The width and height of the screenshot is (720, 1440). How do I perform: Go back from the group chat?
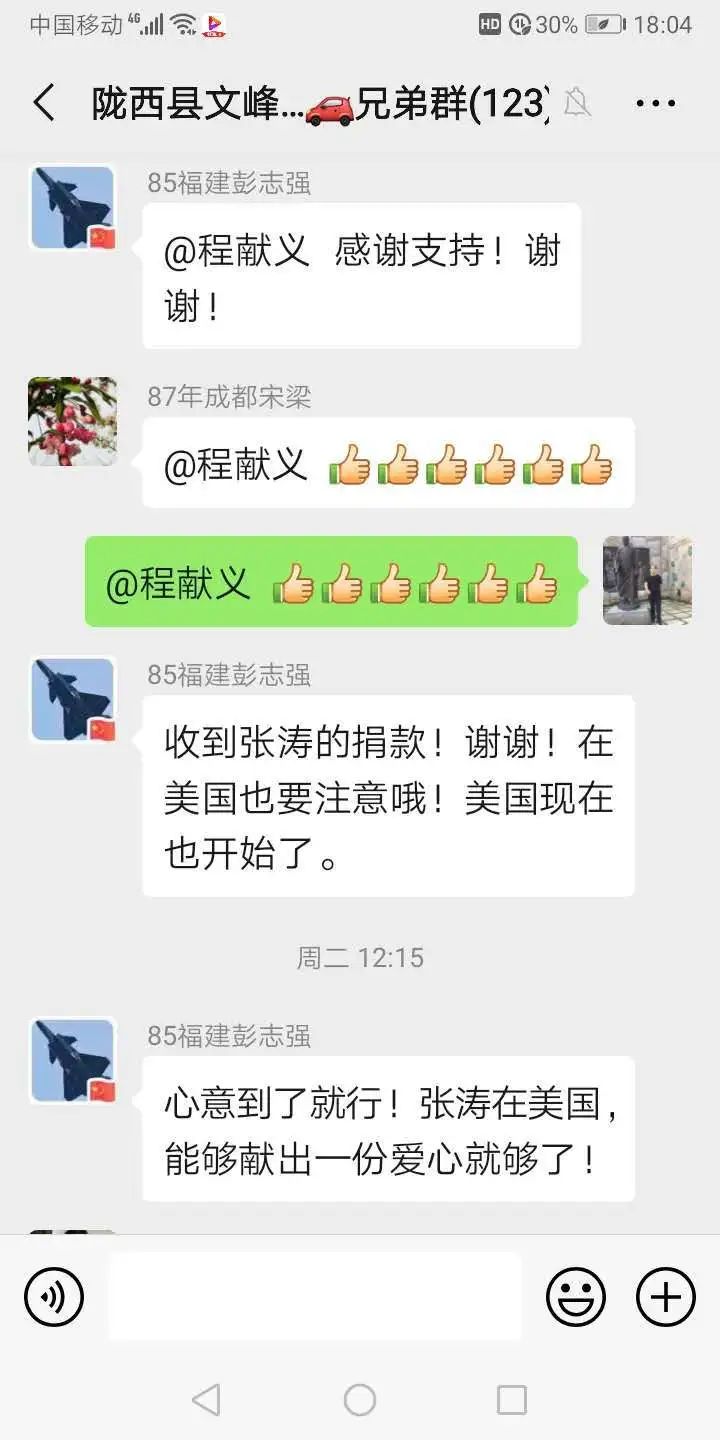tap(44, 103)
